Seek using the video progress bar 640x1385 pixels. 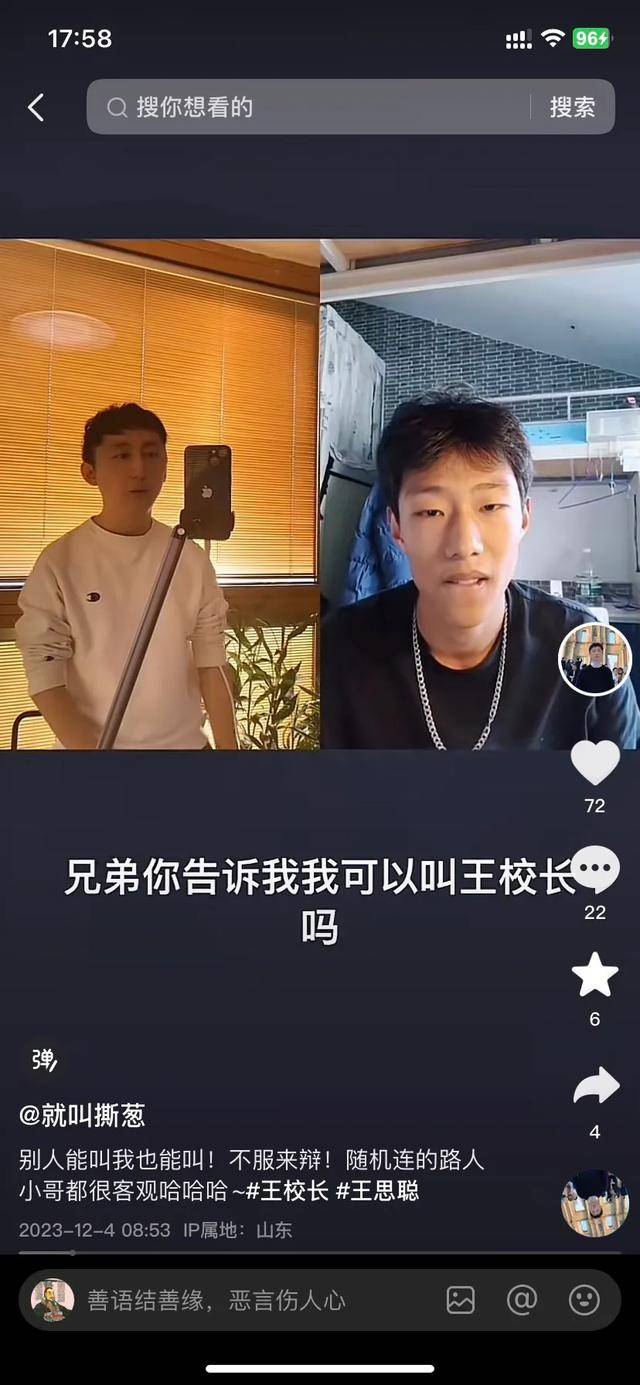320,1253
